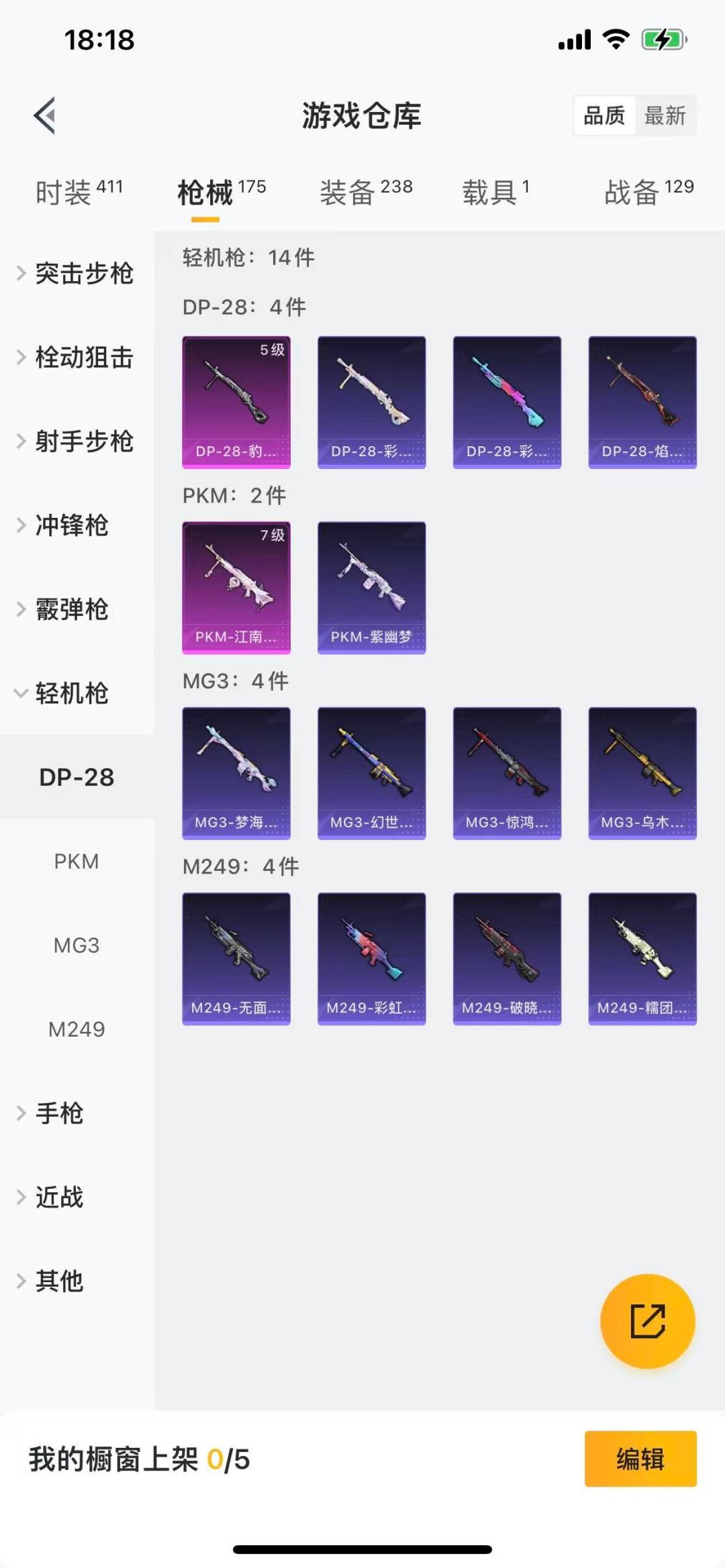Select PKM in the sidebar
725x1568 pixels.
pyautogui.click(x=77, y=861)
